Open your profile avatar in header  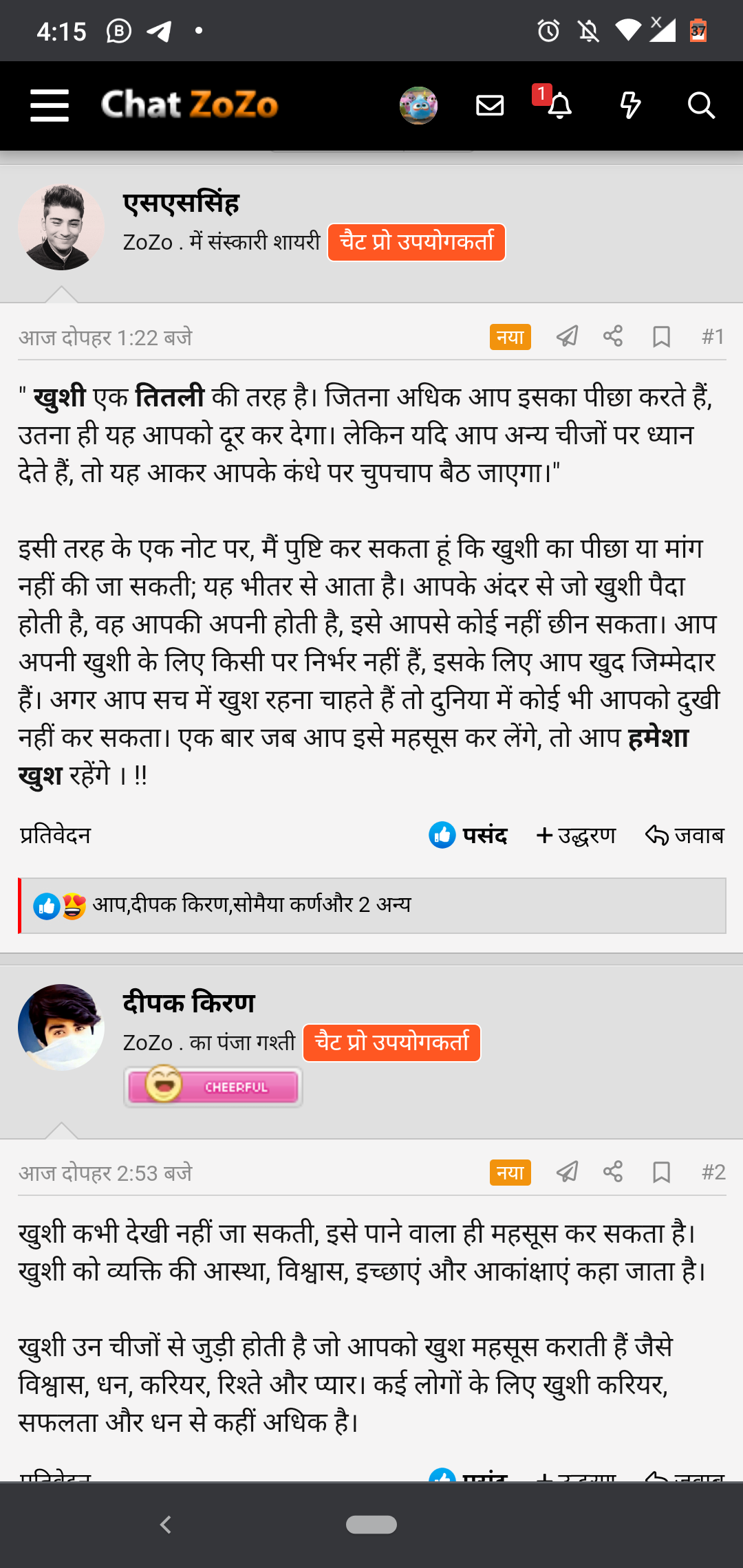(418, 105)
